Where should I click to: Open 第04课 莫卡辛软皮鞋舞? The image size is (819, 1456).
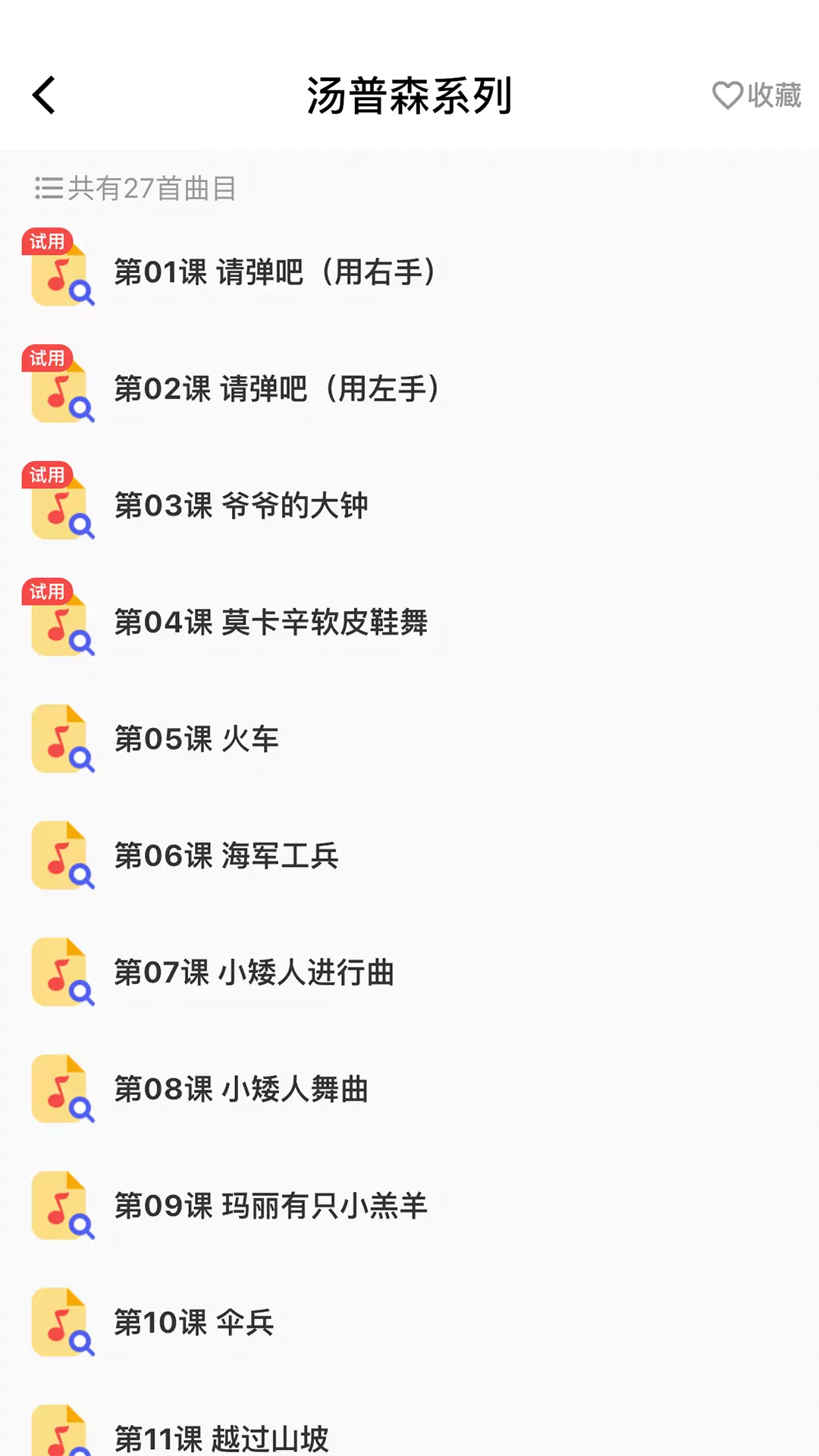[x=409, y=622]
